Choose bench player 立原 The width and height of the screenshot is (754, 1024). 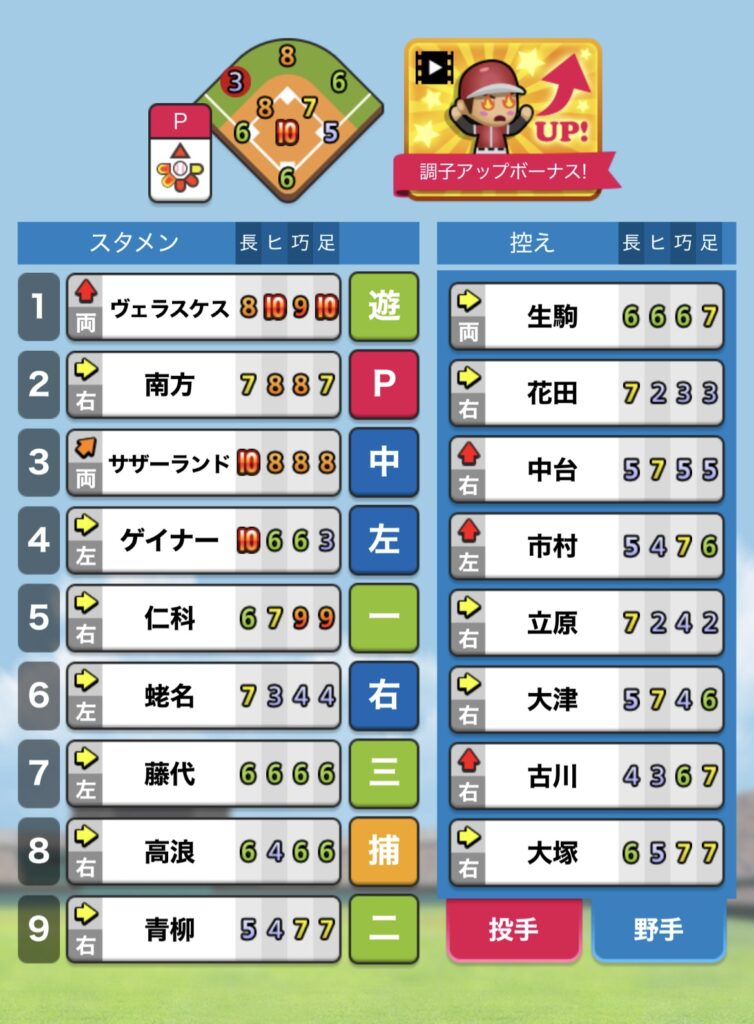[586, 622]
